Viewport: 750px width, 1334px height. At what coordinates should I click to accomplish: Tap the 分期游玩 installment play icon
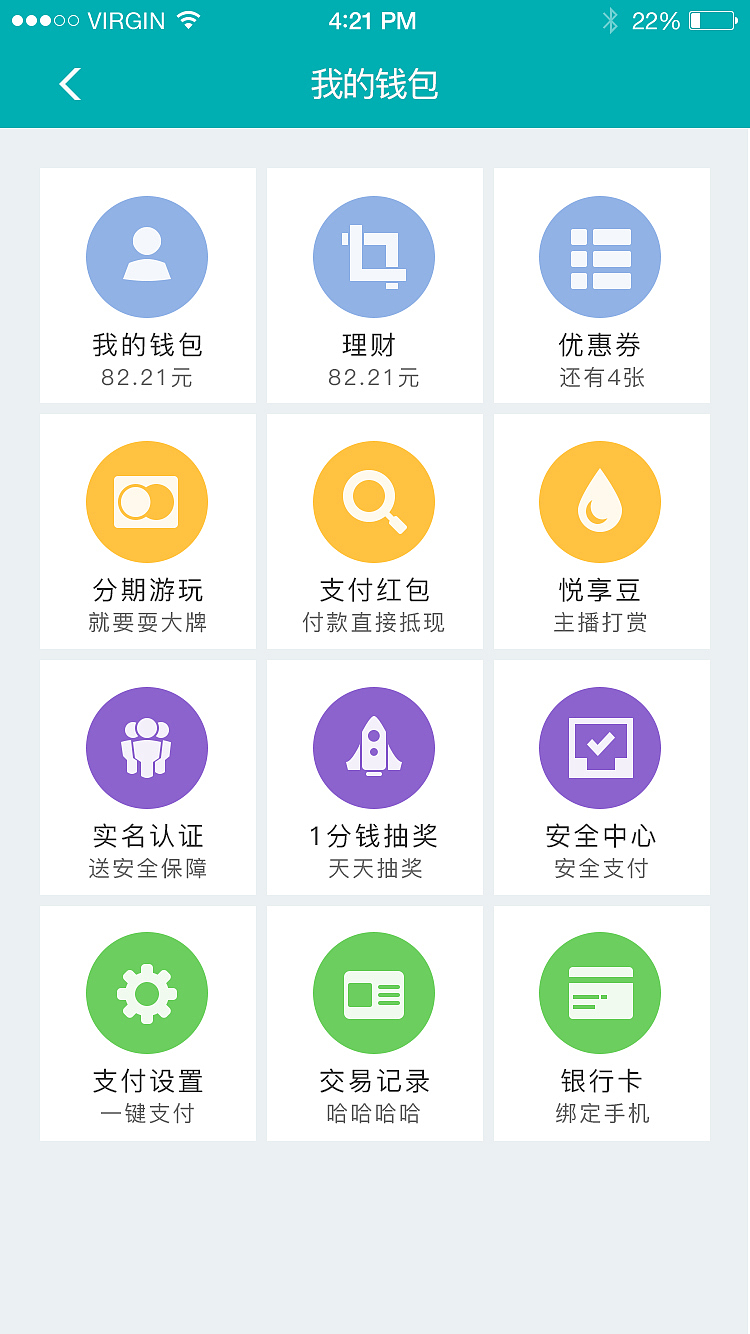pos(147,501)
